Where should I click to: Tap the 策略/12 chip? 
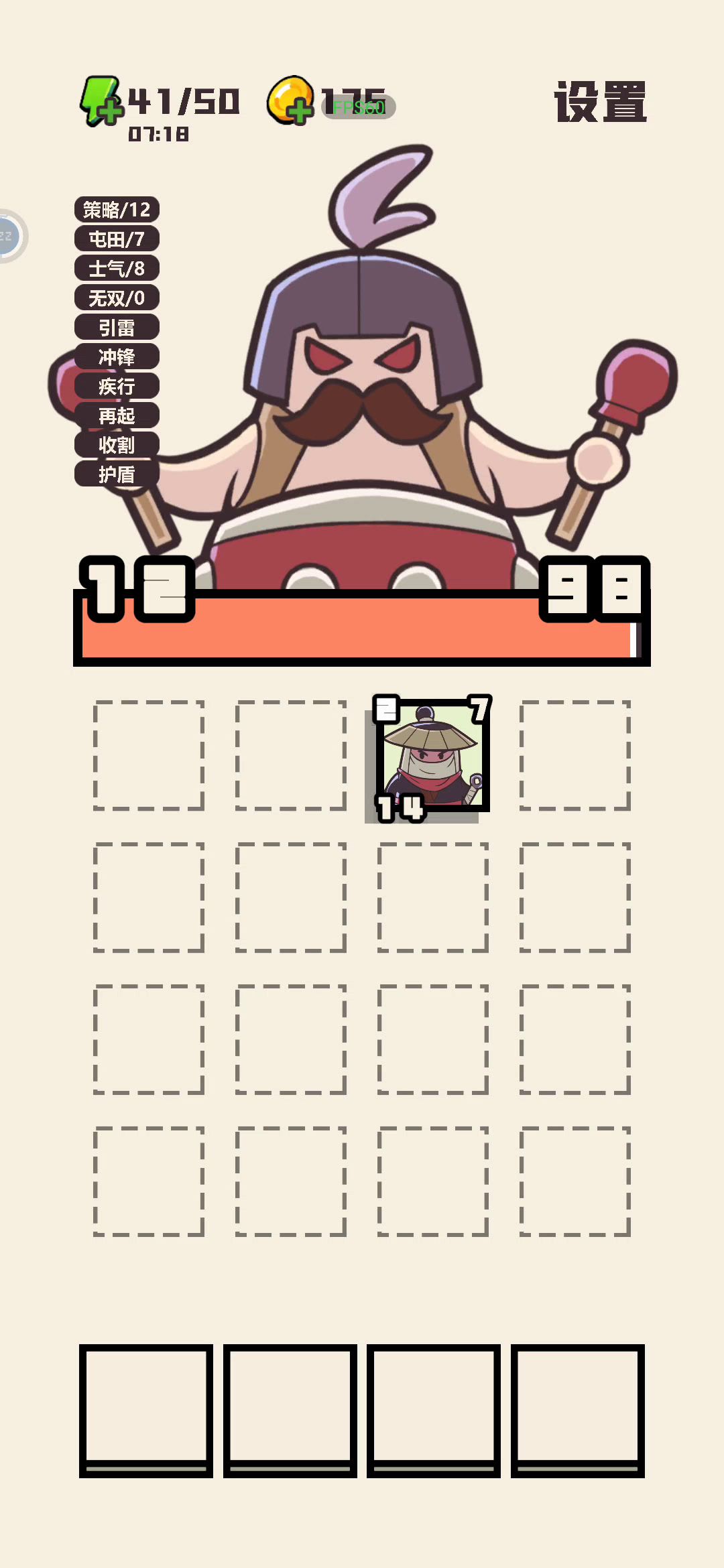point(117,210)
